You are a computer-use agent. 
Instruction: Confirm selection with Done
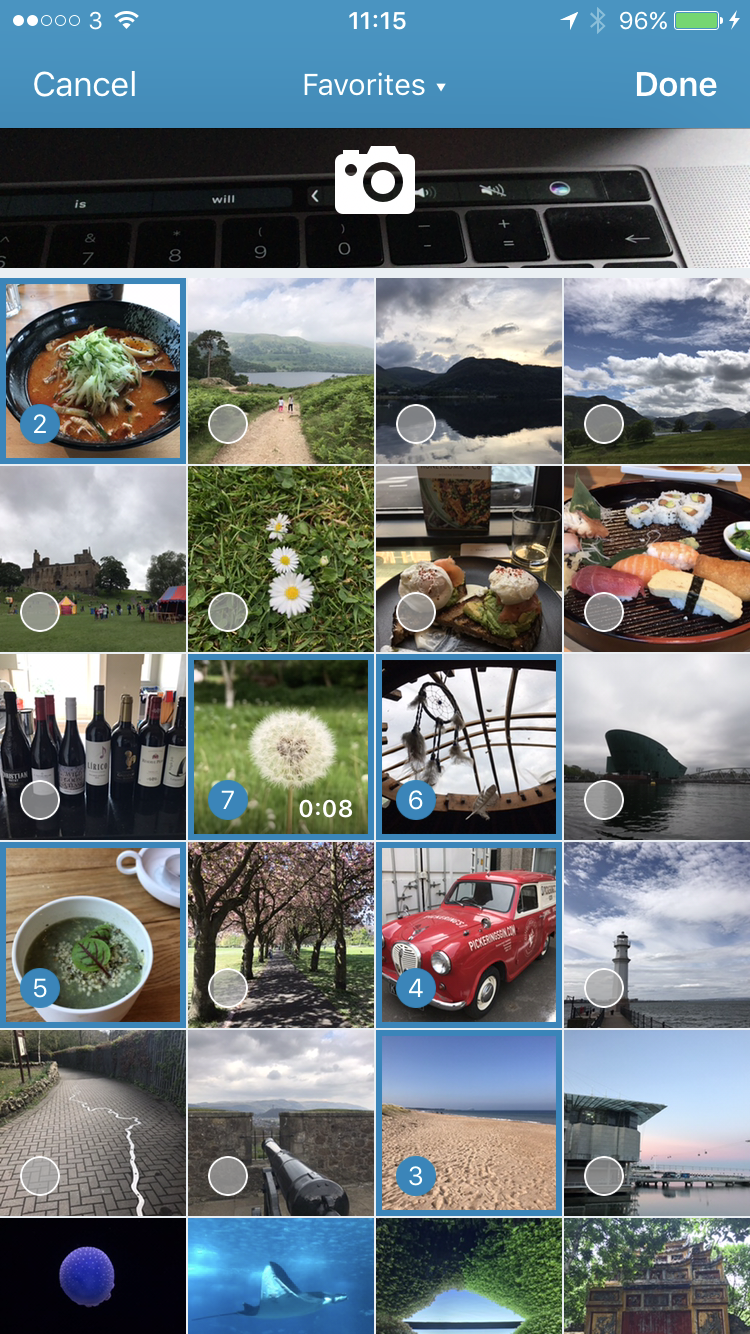click(x=676, y=85)
